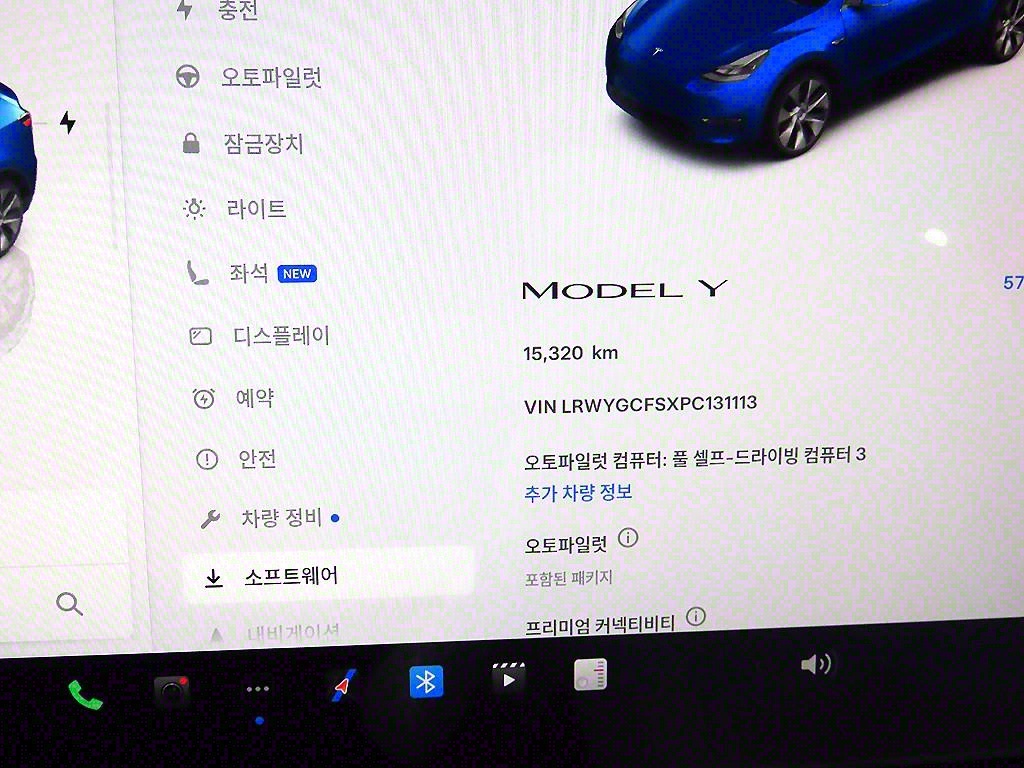Open the three-dot app launcher

point(258,689)
